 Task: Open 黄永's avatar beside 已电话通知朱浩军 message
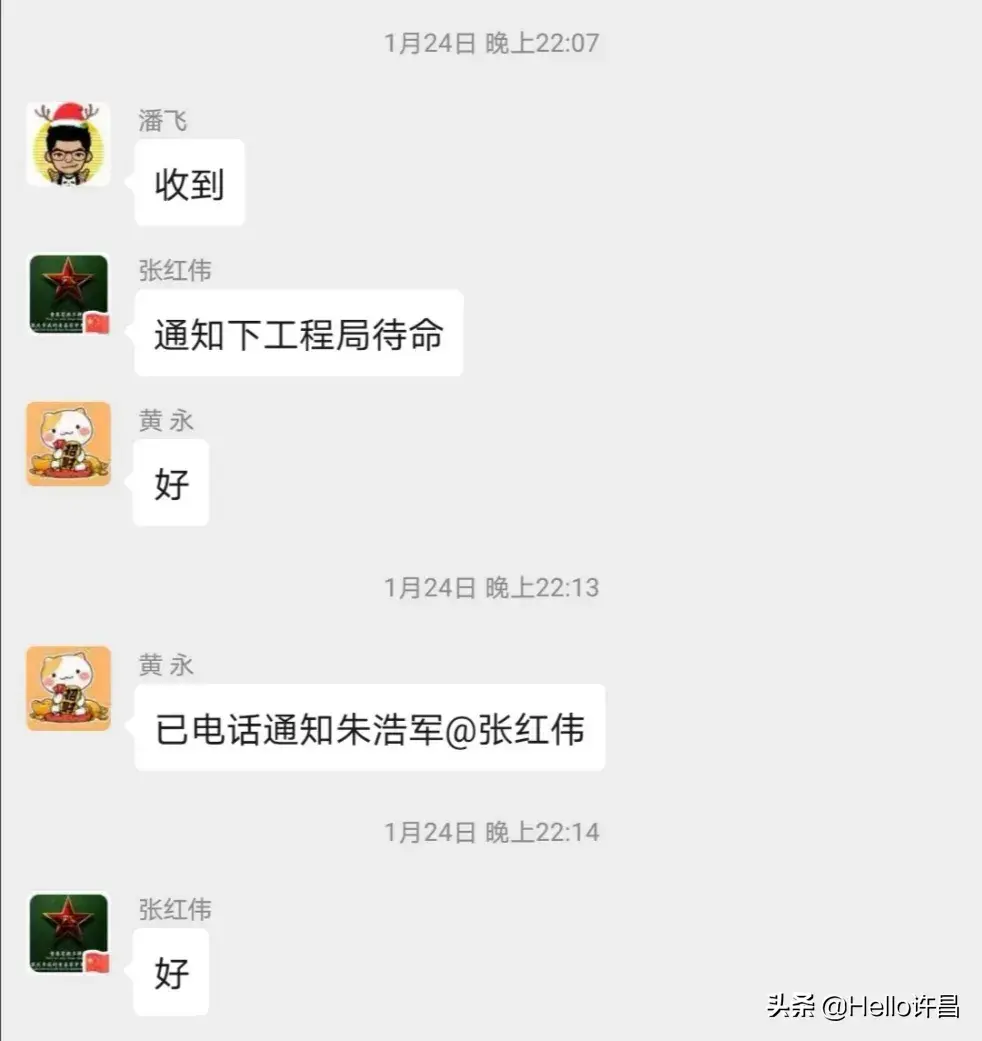click(x=68, y=688)
